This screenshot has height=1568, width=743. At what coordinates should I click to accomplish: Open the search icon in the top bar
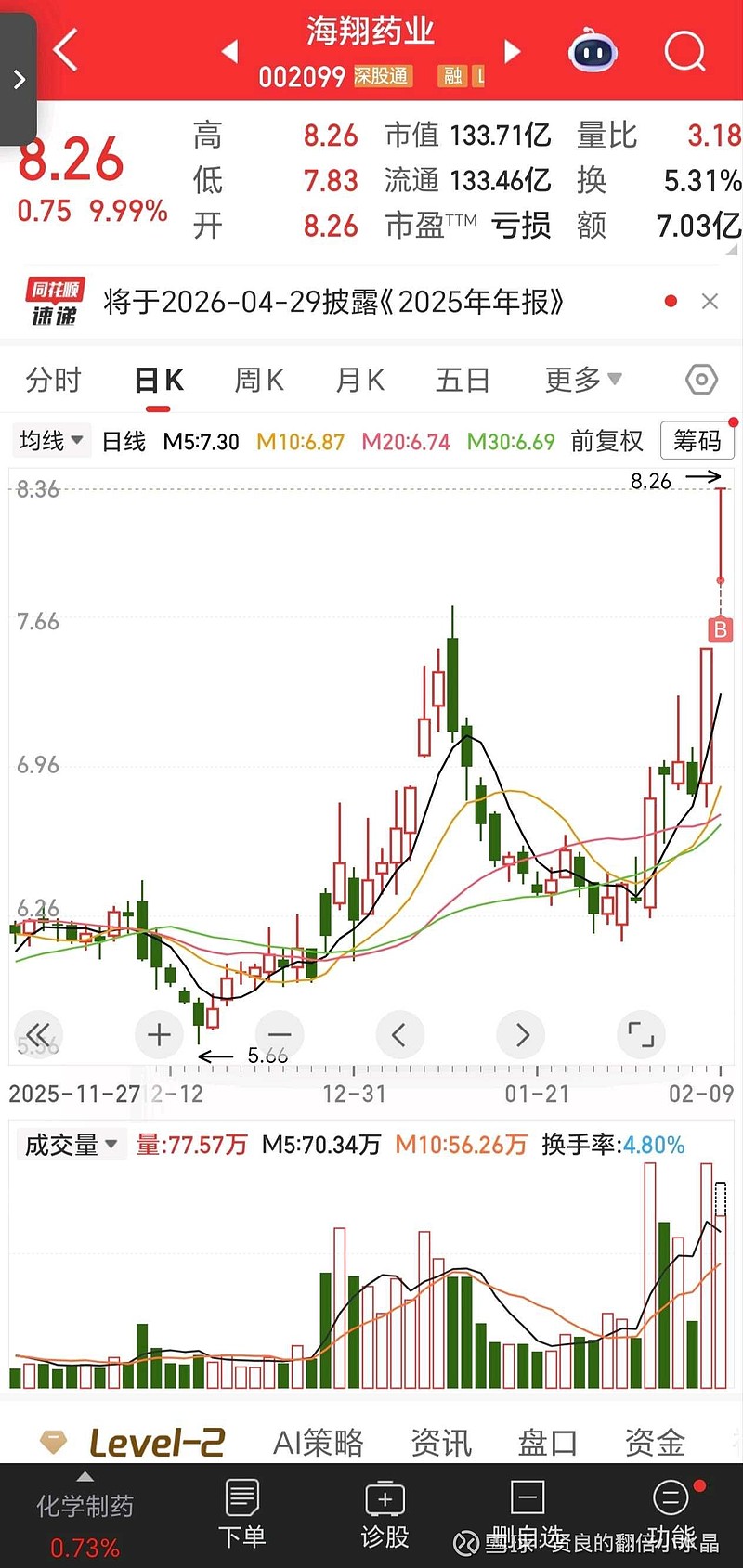click(684, 51)
